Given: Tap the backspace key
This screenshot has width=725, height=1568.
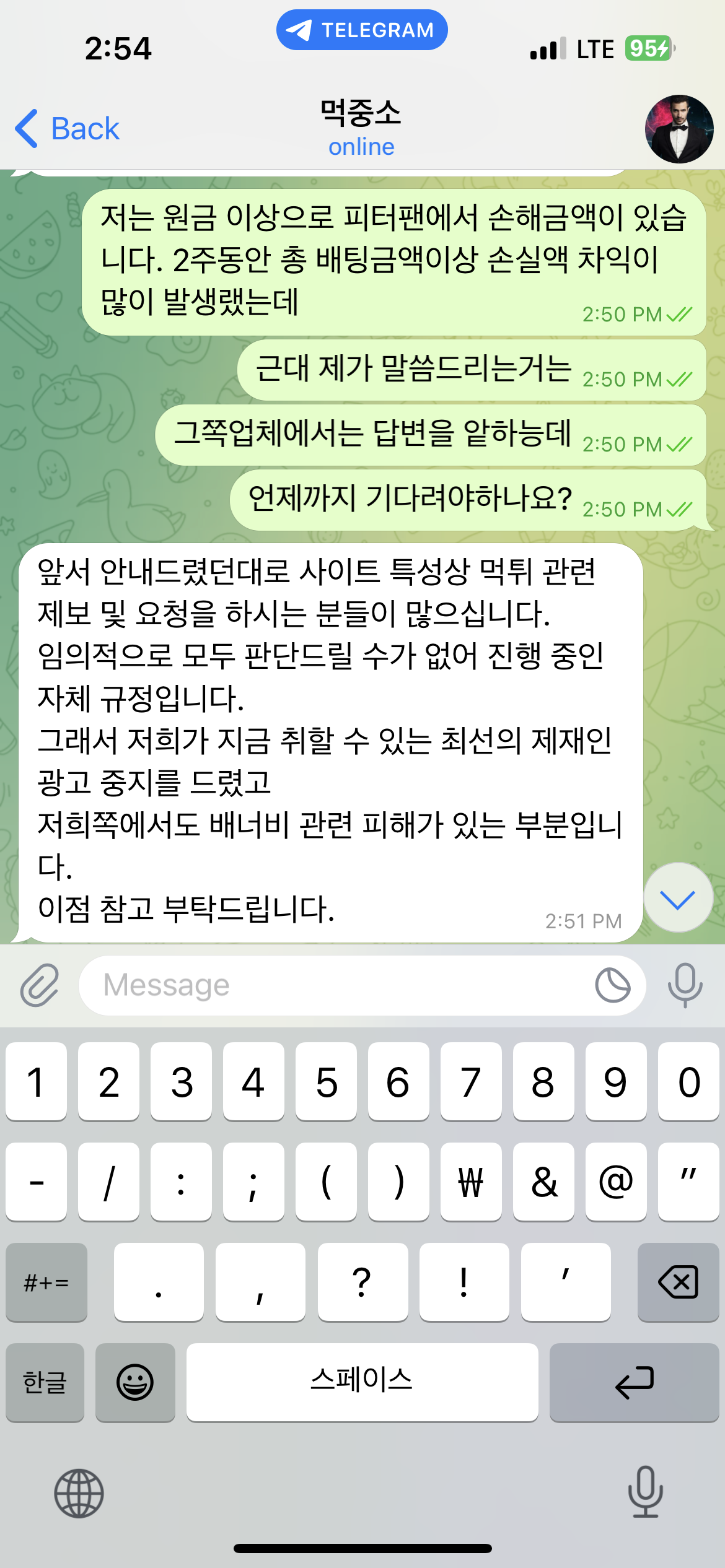Looking at the screenshot, I should tap(678, 1282).
